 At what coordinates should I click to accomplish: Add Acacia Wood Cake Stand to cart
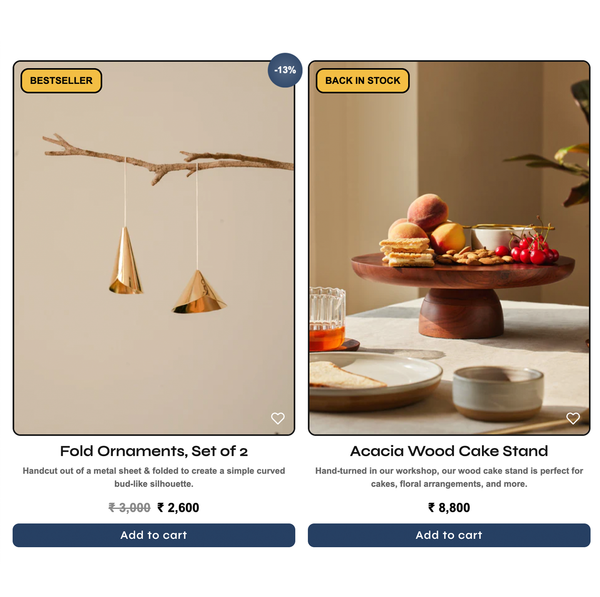[x=449, y=535]
